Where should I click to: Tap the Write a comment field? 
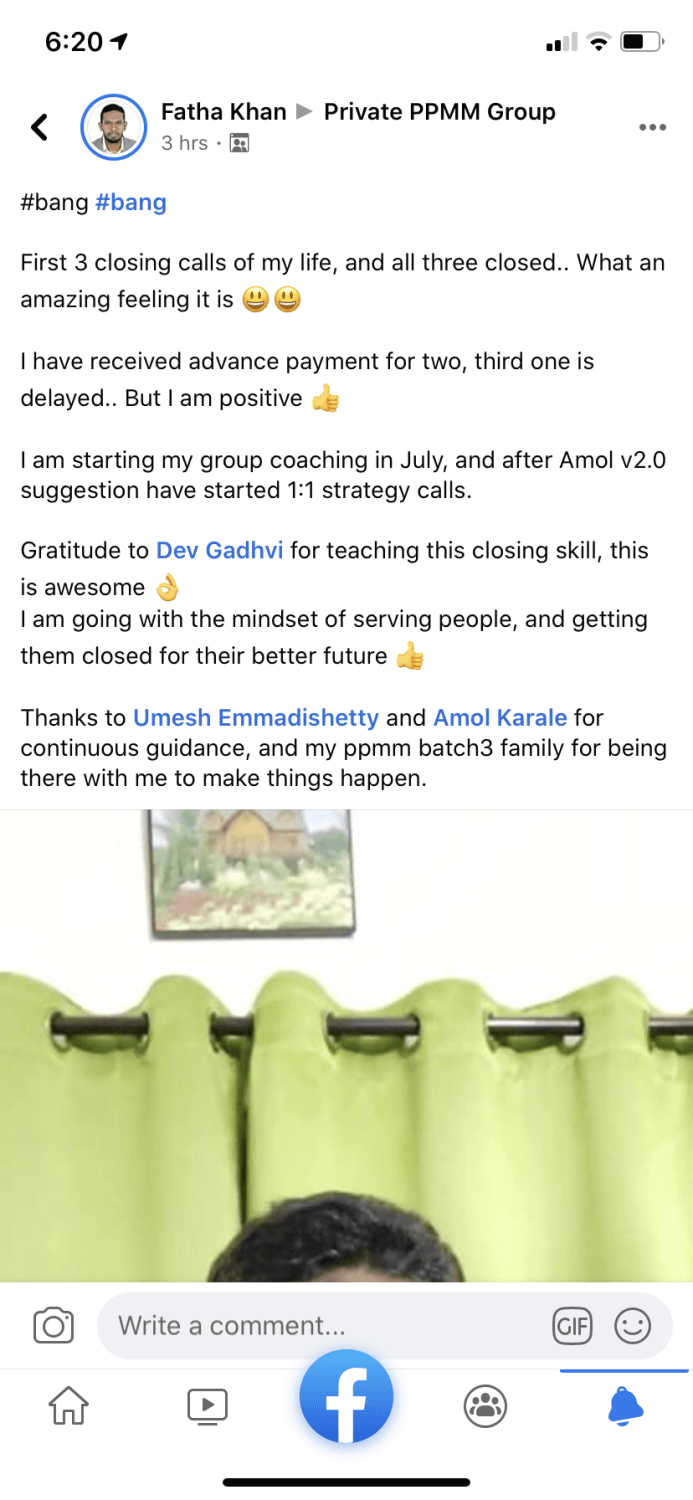[x=320, y=1326]
